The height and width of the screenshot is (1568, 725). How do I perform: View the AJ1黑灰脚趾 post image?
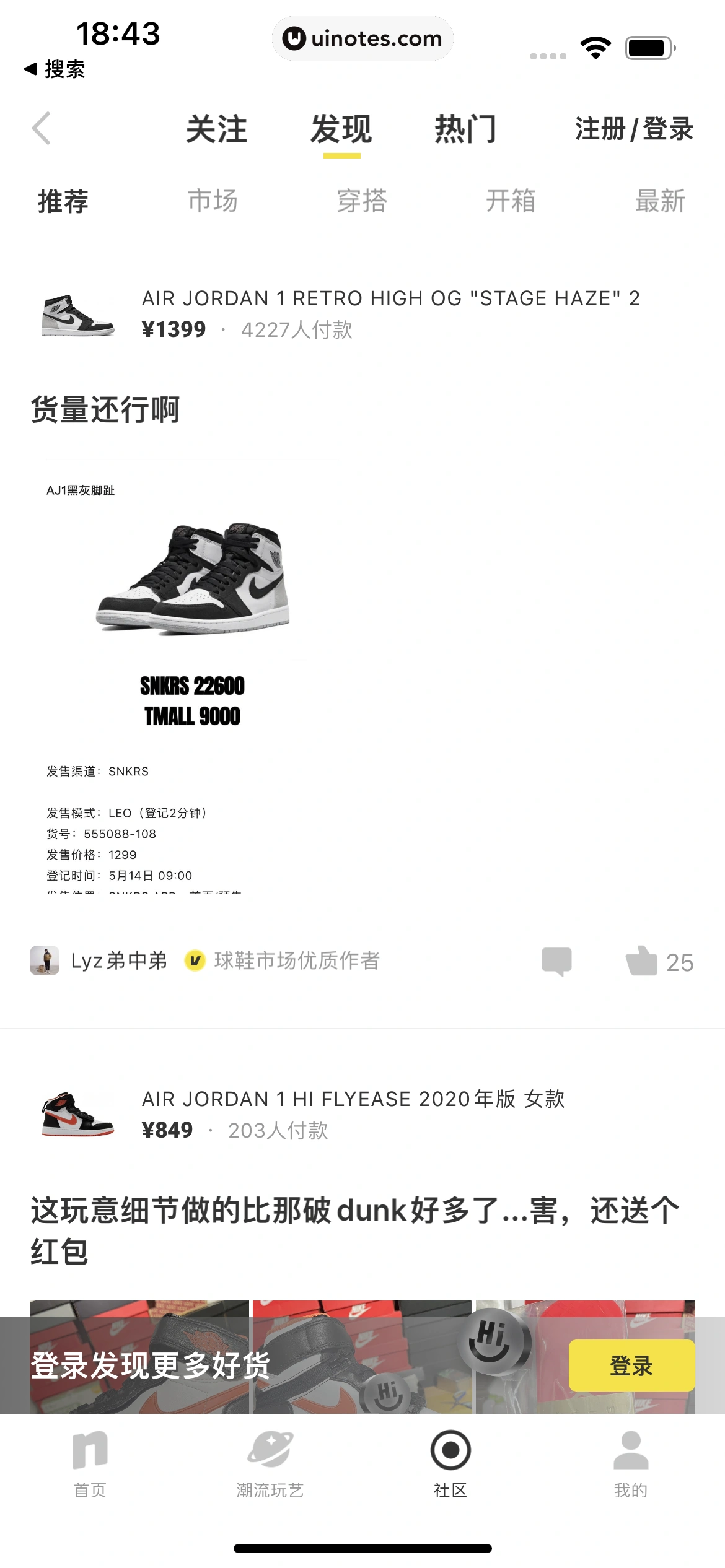click(x=192, y=675)
